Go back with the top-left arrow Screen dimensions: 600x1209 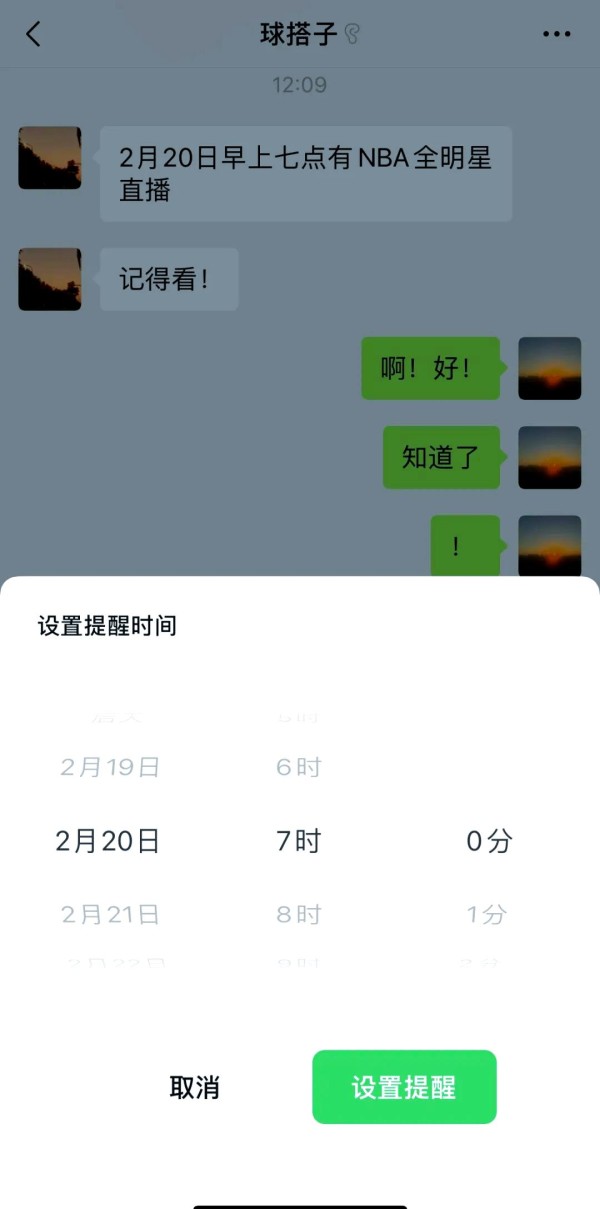pyautogui.click(x=33, y=34)
